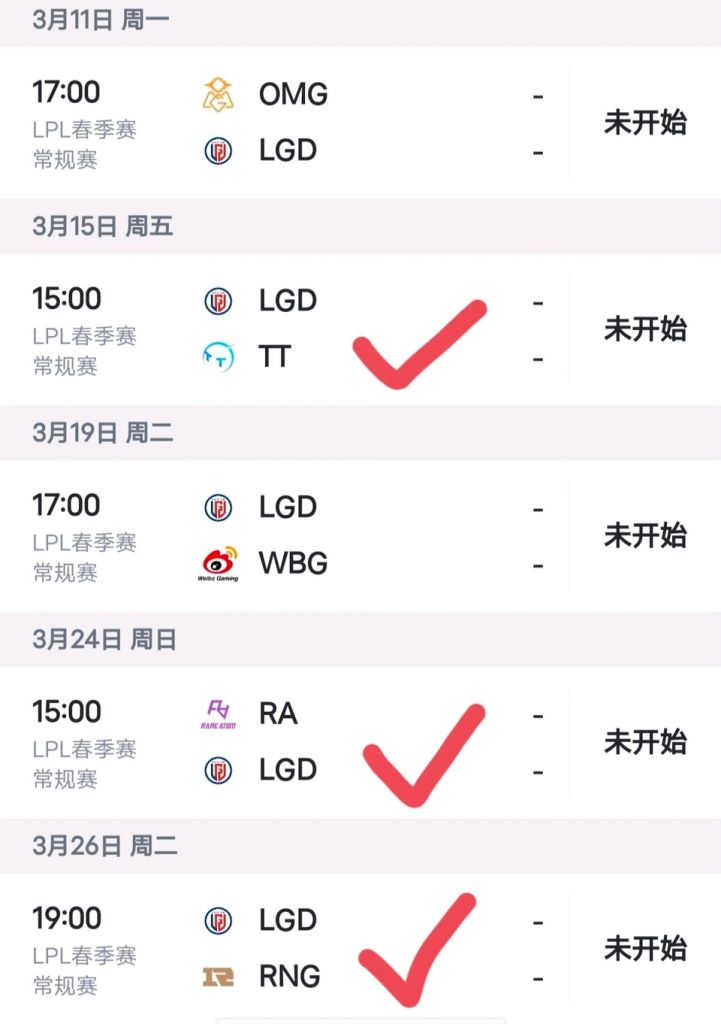Click the LGD logo next to RNG
721x1024 pixels.
(217, 918)
